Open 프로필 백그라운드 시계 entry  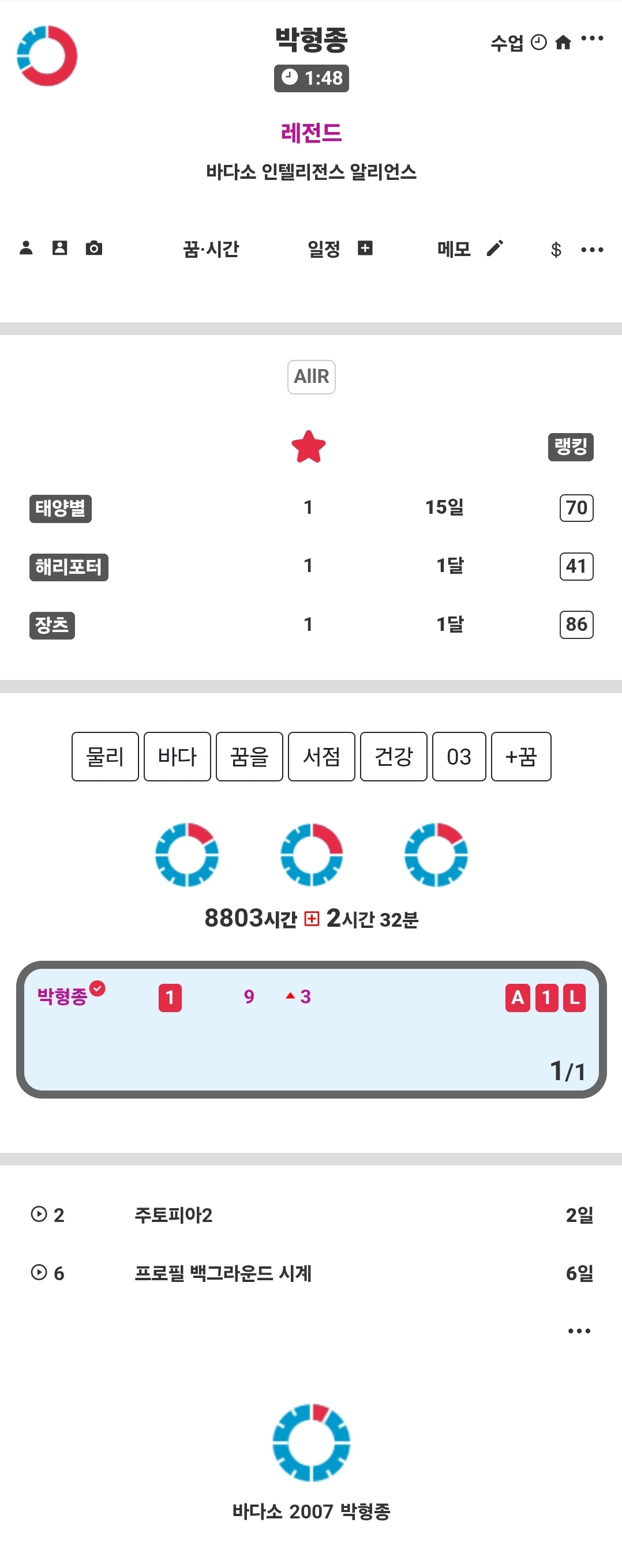tap(223, 1273)
